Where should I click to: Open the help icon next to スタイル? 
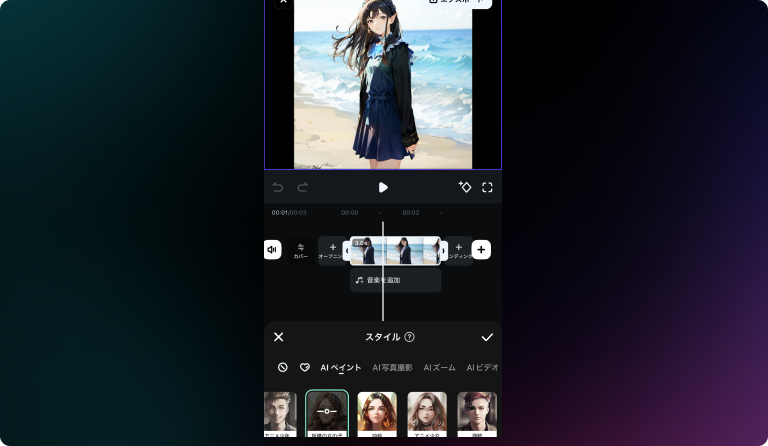coord(410,337)
